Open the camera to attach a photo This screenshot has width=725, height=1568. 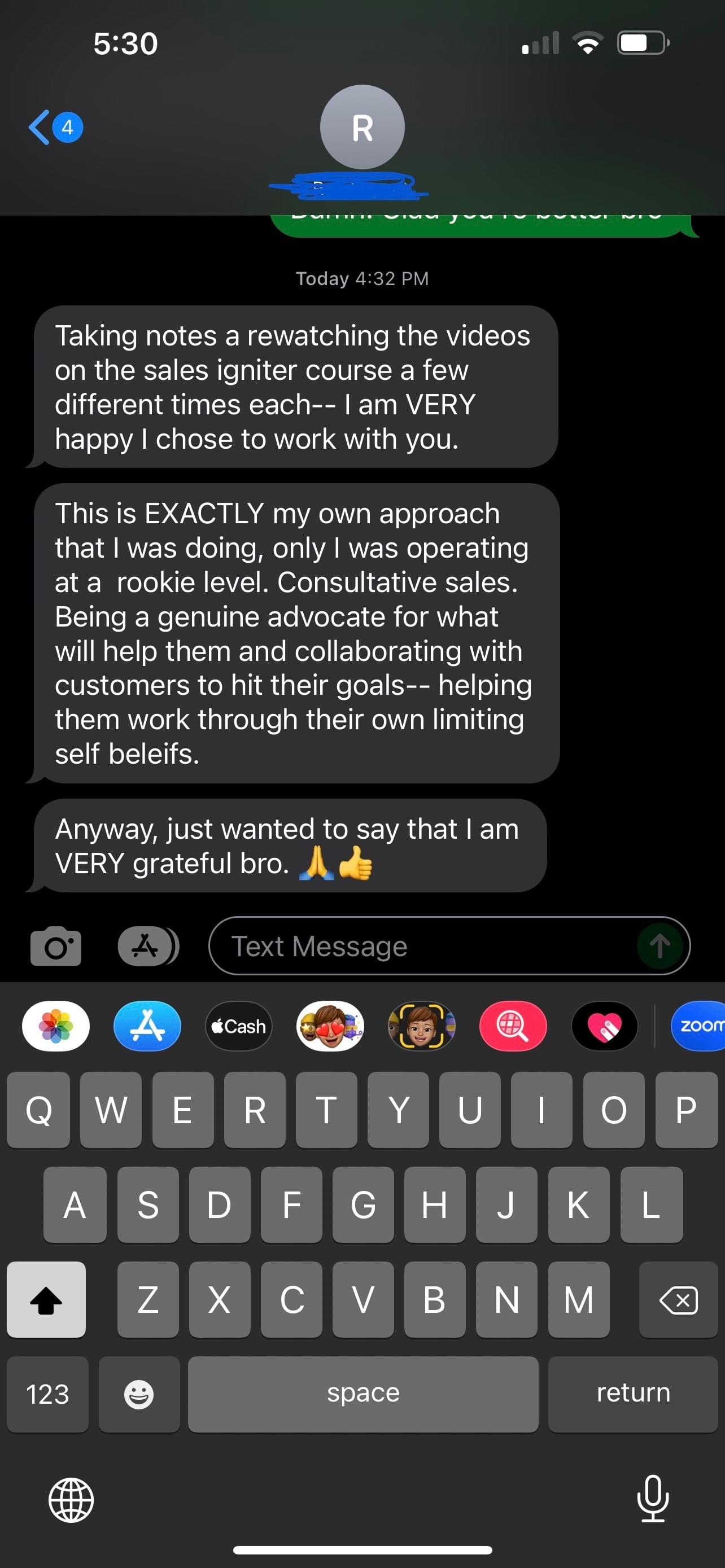point(55,947)
